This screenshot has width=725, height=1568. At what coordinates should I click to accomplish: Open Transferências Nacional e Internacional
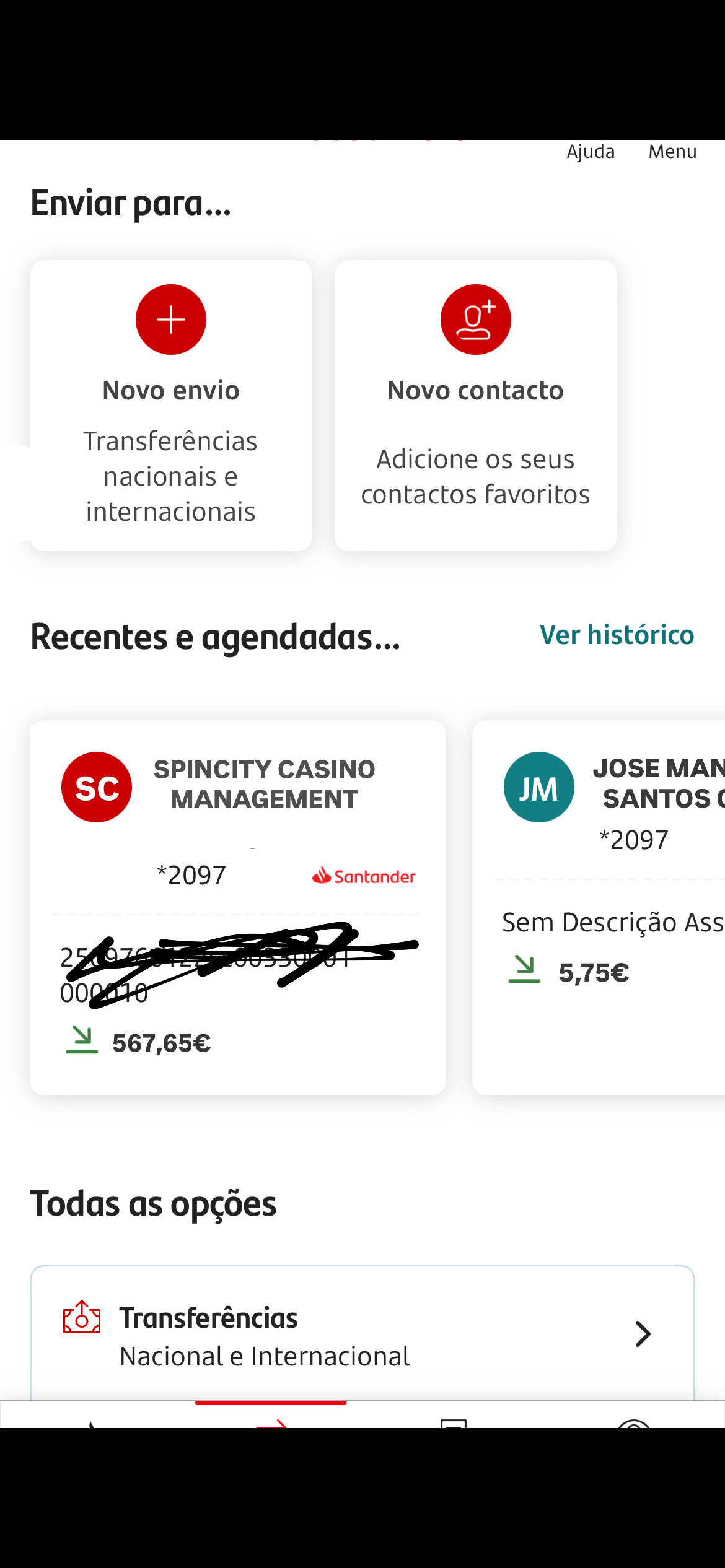tap(362, 1335)
